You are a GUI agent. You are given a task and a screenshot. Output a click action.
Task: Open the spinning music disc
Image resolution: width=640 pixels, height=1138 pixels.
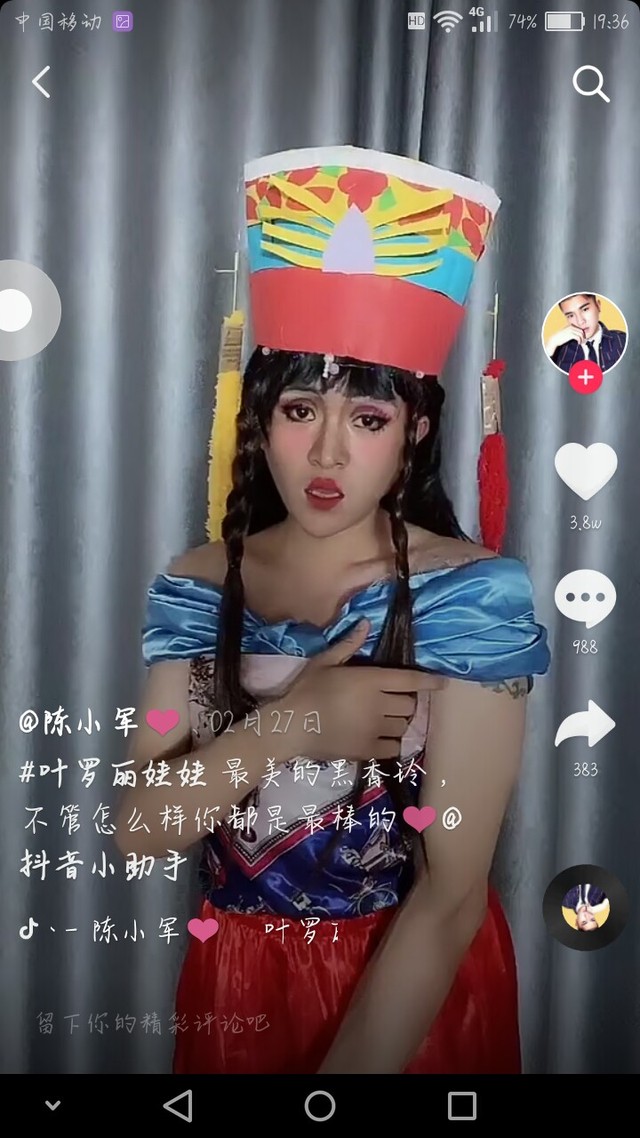[584, 907]
